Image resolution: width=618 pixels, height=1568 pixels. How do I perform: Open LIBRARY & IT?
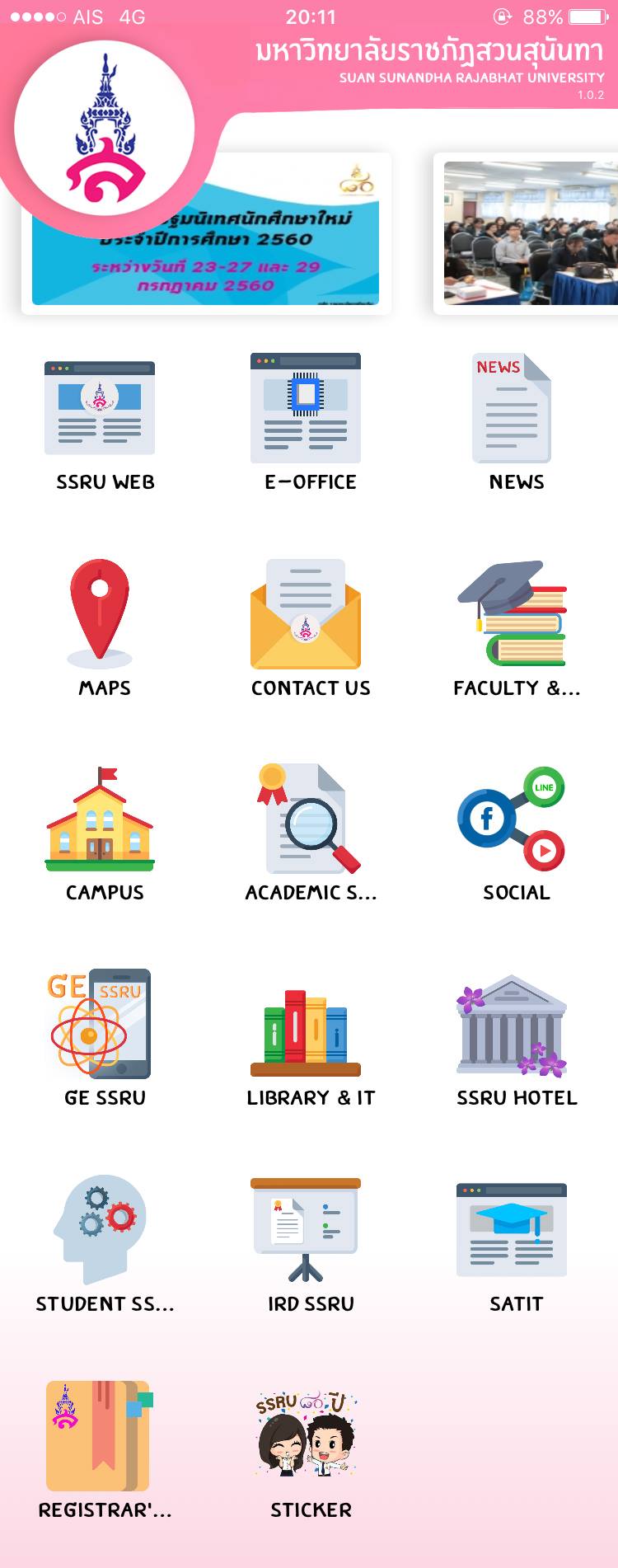tap(306, 1032)
